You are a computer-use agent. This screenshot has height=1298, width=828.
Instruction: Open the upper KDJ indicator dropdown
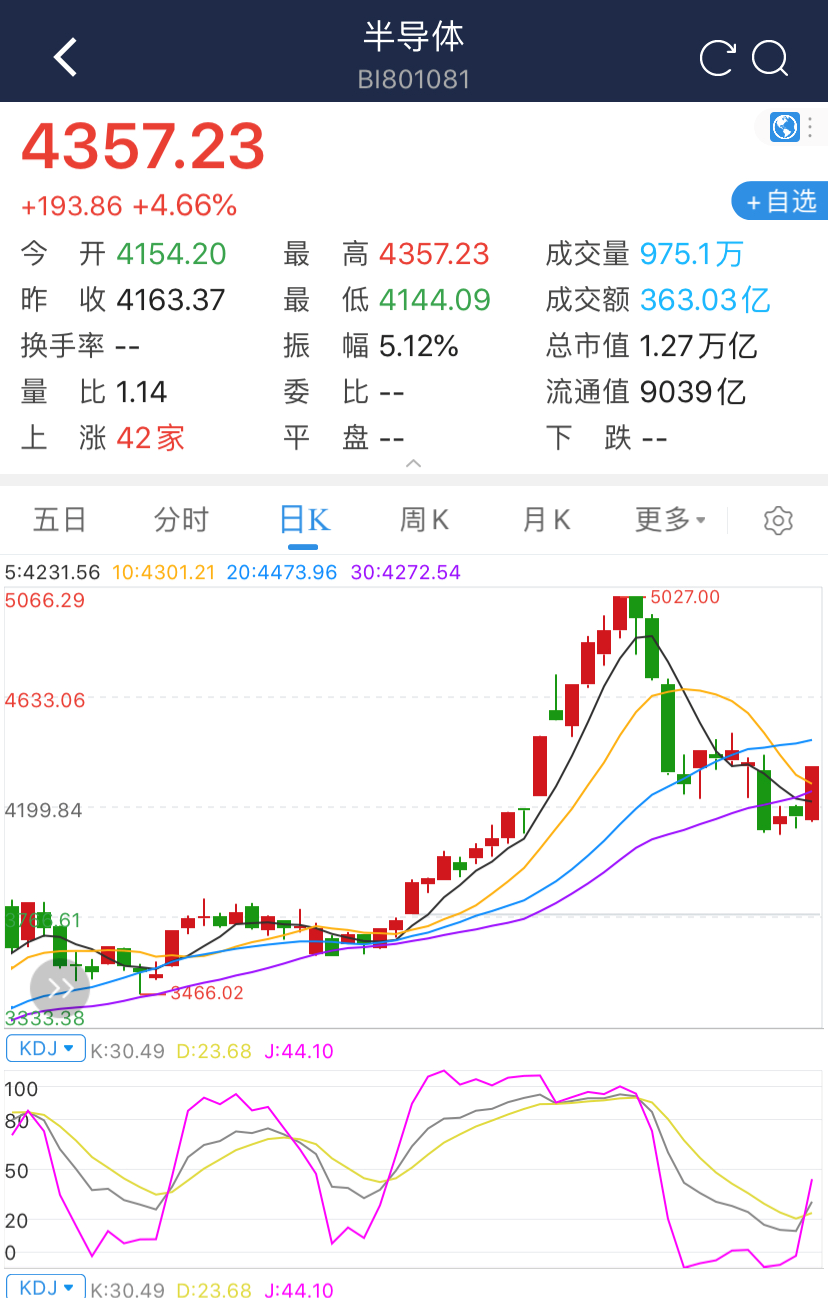coord(45,1049)
